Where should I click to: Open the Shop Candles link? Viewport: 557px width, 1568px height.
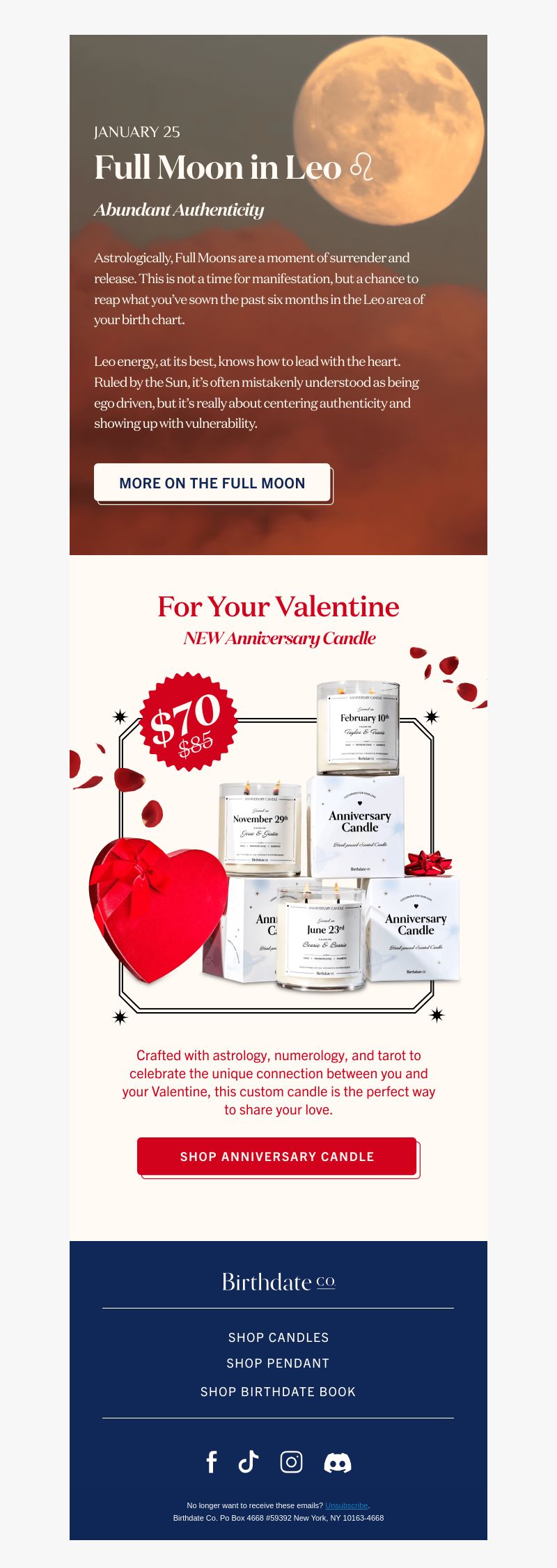point(278,1337)
